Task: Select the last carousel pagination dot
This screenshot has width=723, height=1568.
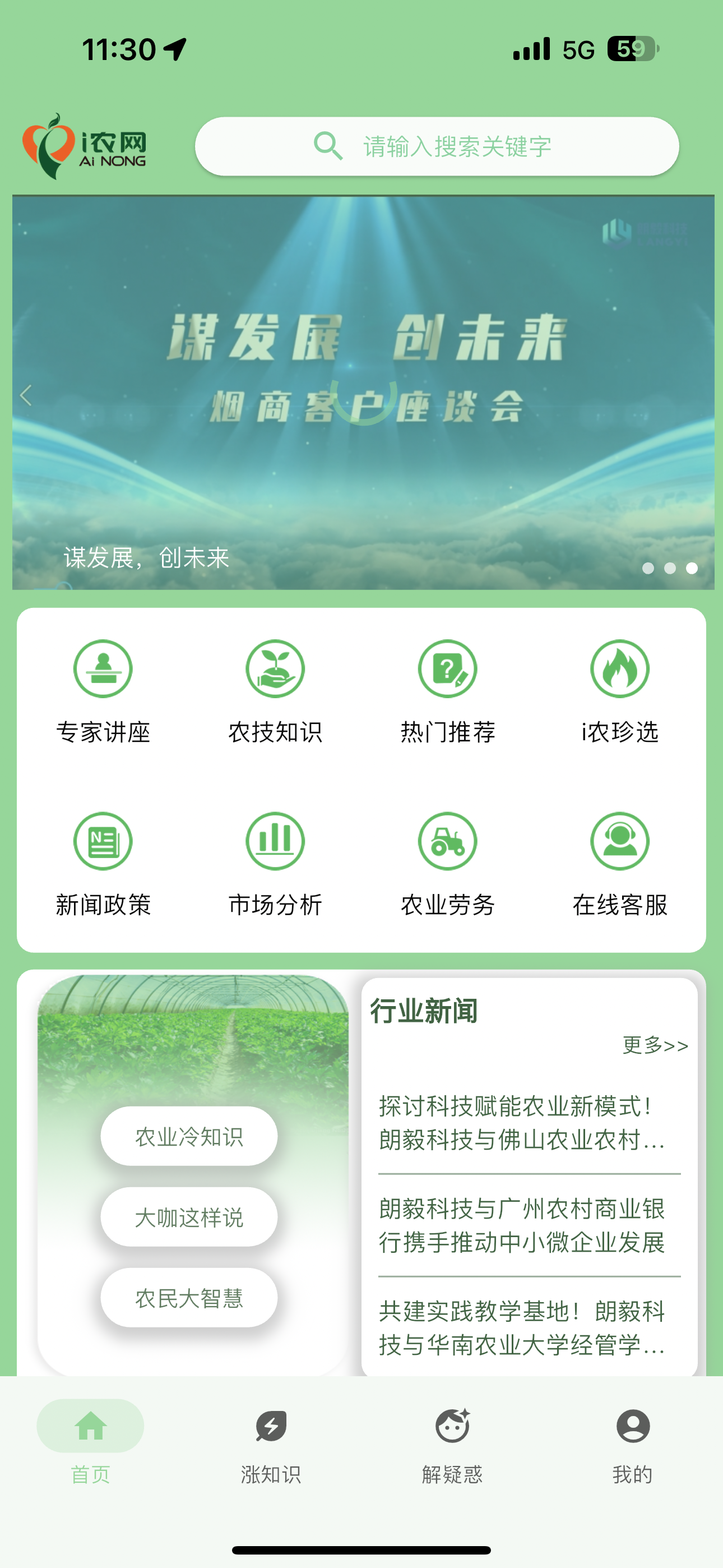Action: (692, 568)
